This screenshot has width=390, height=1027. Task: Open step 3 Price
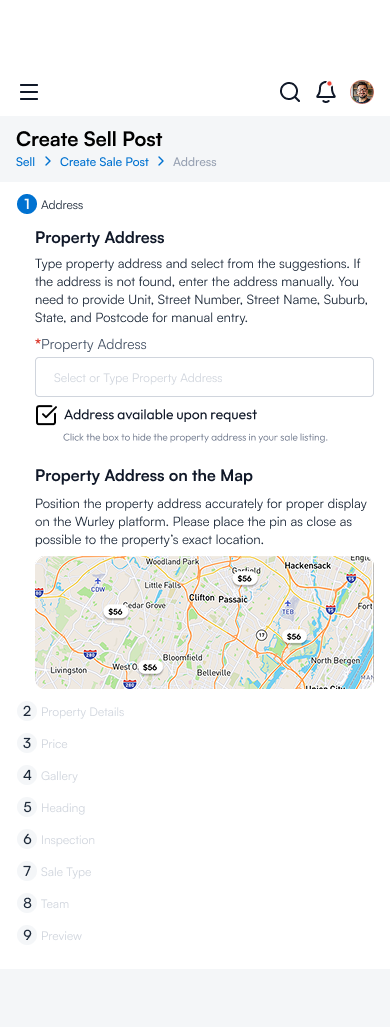(x=43, y=744)
